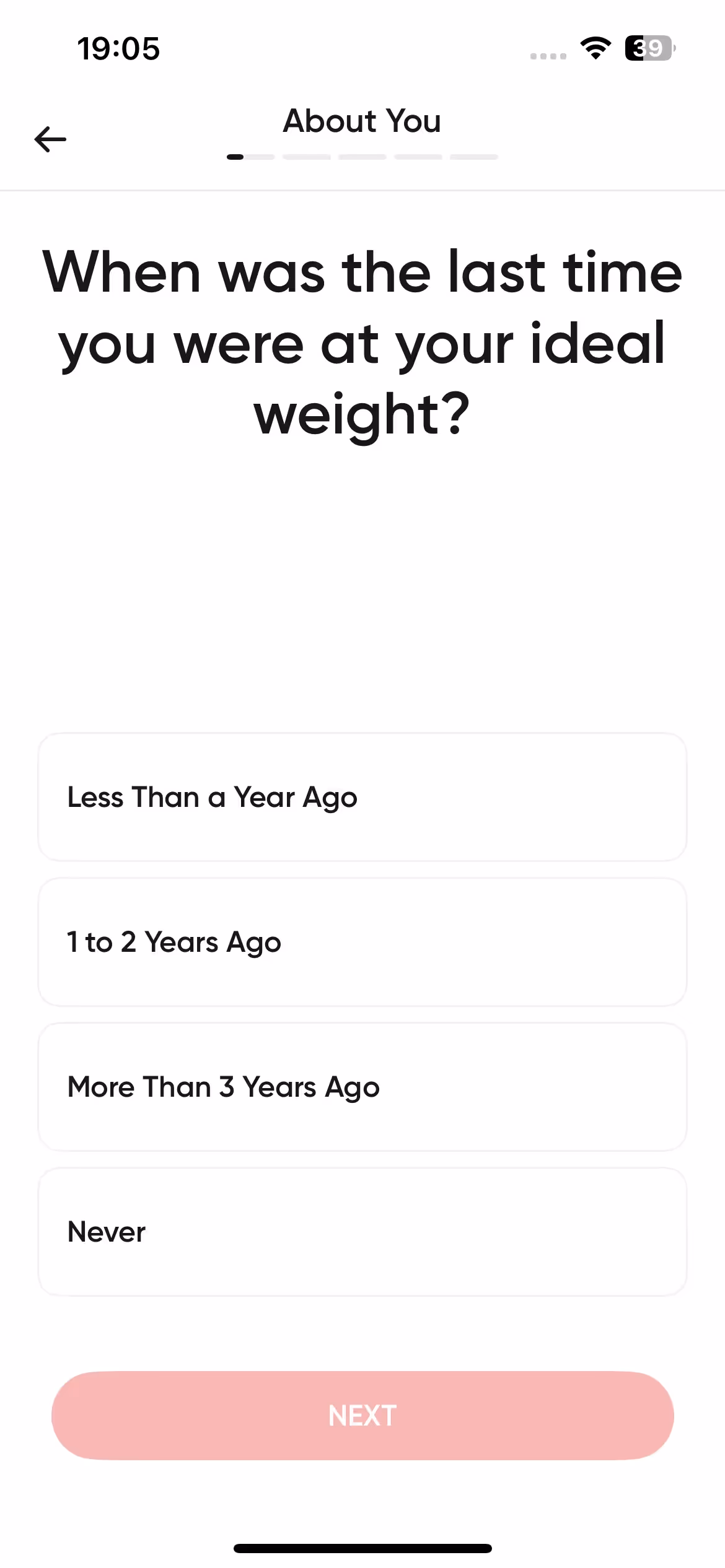
Task: Select Less Than a Year Ago
Action: (362, 797)
